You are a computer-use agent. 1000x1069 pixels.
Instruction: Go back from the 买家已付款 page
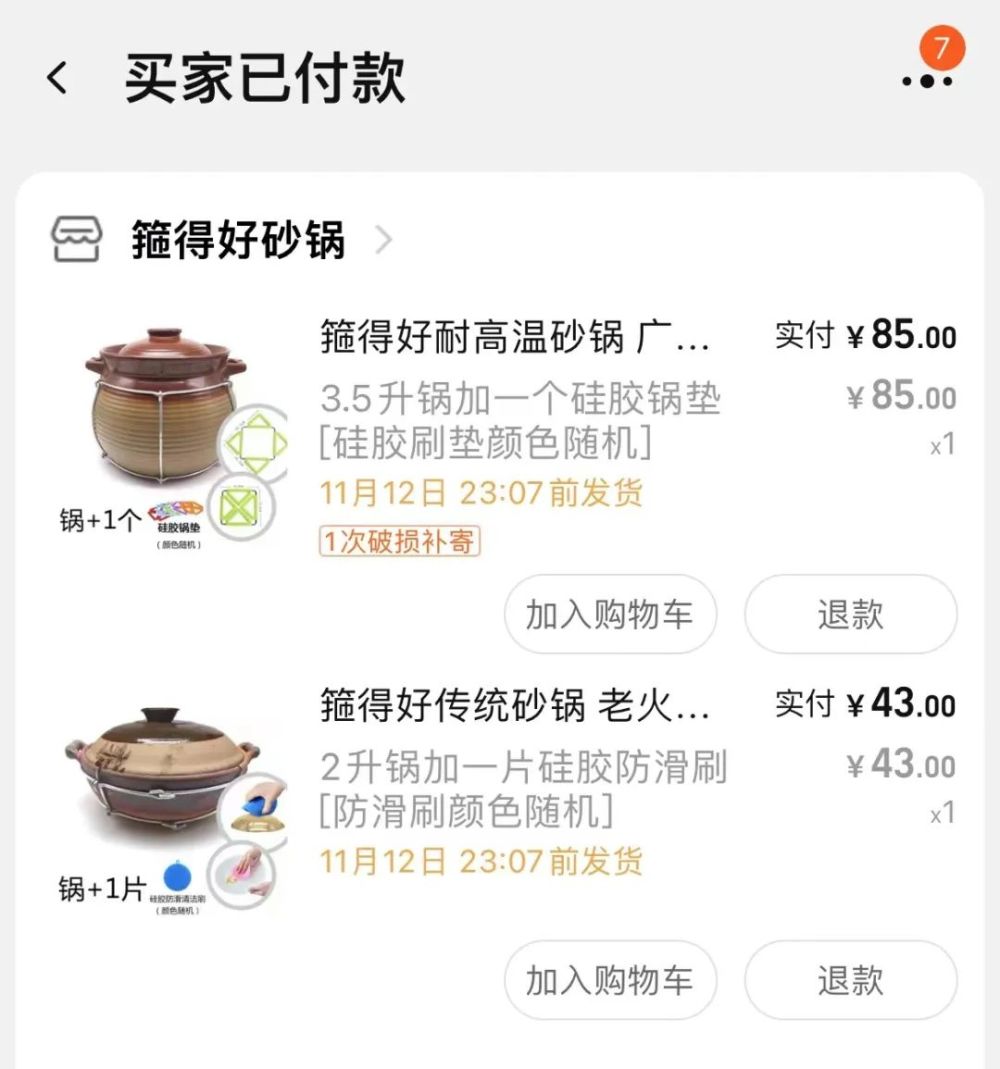(x=58, y=78)
